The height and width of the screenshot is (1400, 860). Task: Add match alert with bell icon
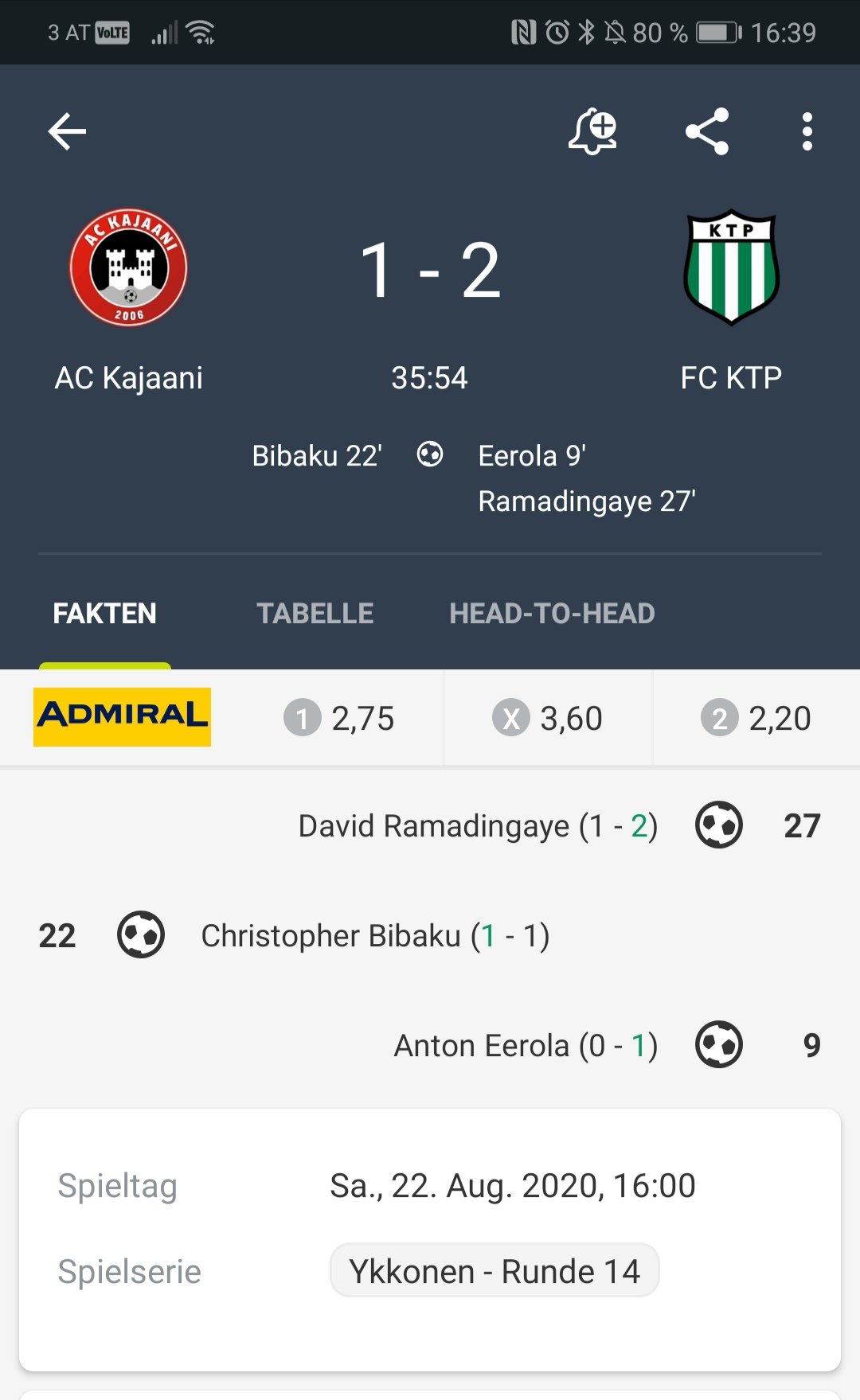[593, 131]
